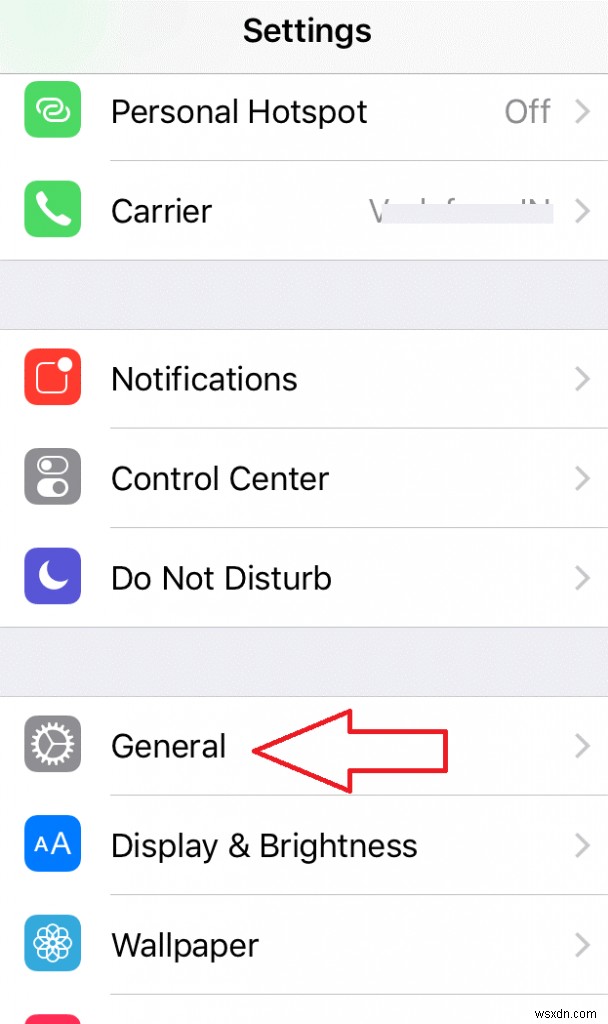Open Personal Hotspot settings
608x1024 pixels.
240,112
